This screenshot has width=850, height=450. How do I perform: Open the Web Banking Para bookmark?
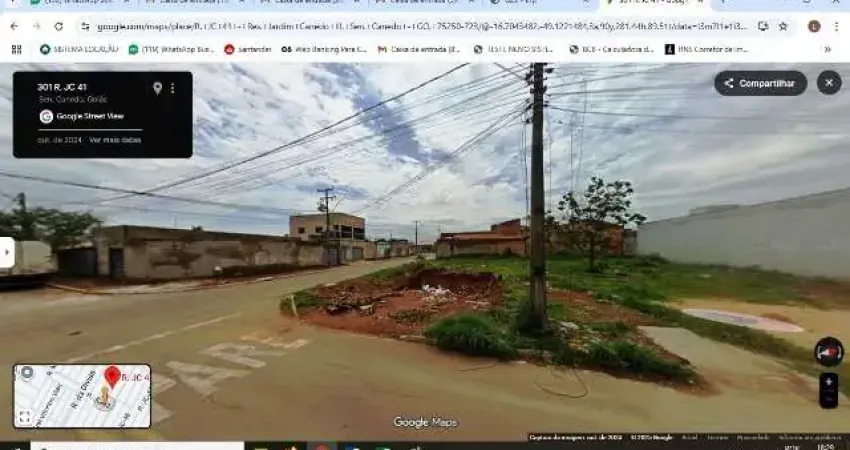(x=324, y=49)
